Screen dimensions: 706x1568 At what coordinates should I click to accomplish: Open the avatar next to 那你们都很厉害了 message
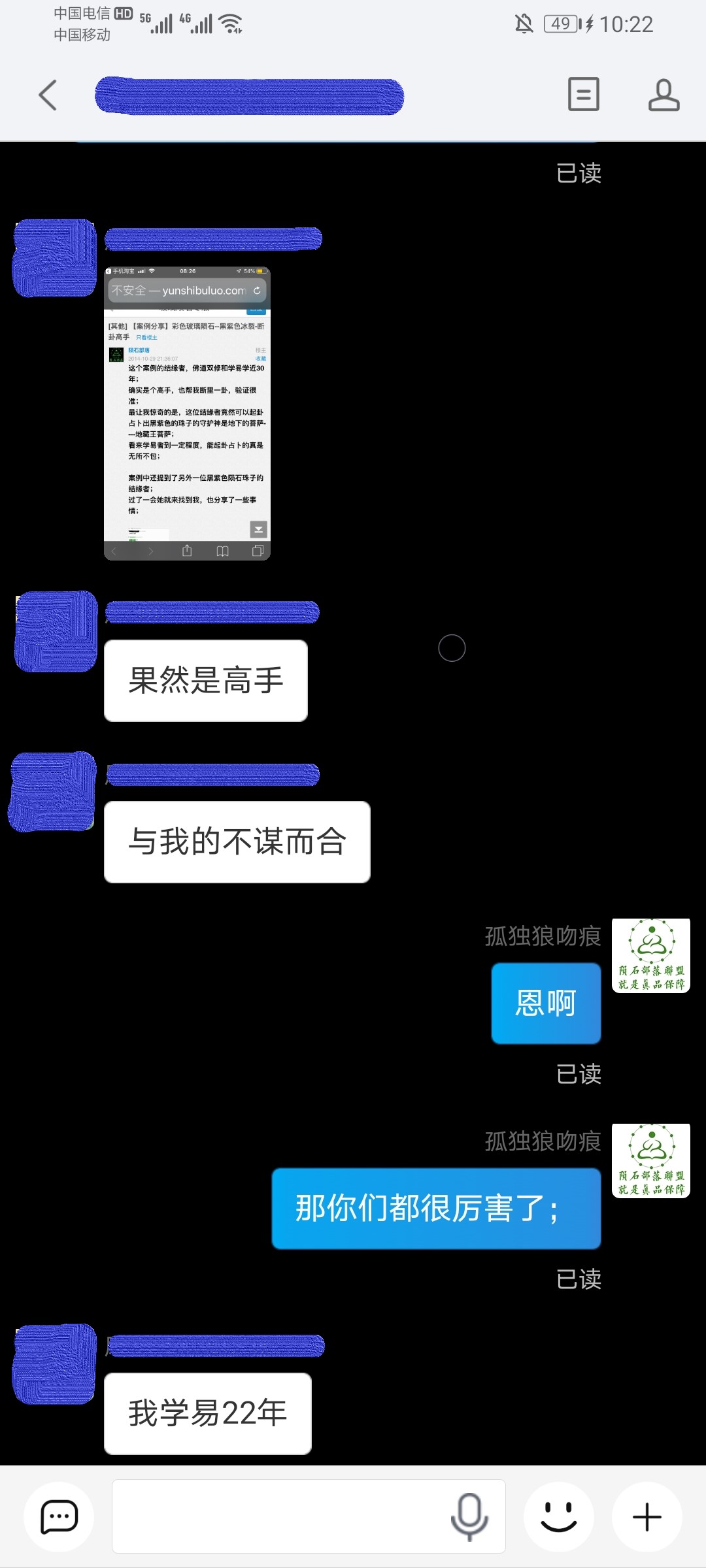pyautogui.click(x=651, y=1160)
